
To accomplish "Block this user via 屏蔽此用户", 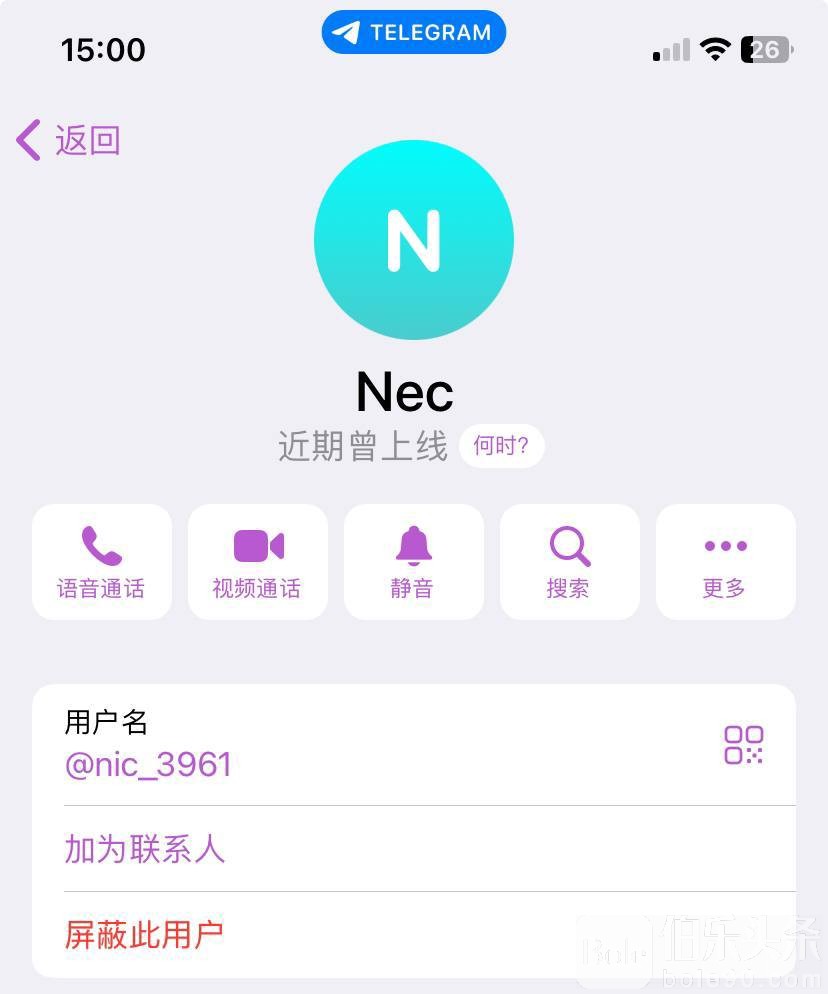I will (x=144, y=935).
